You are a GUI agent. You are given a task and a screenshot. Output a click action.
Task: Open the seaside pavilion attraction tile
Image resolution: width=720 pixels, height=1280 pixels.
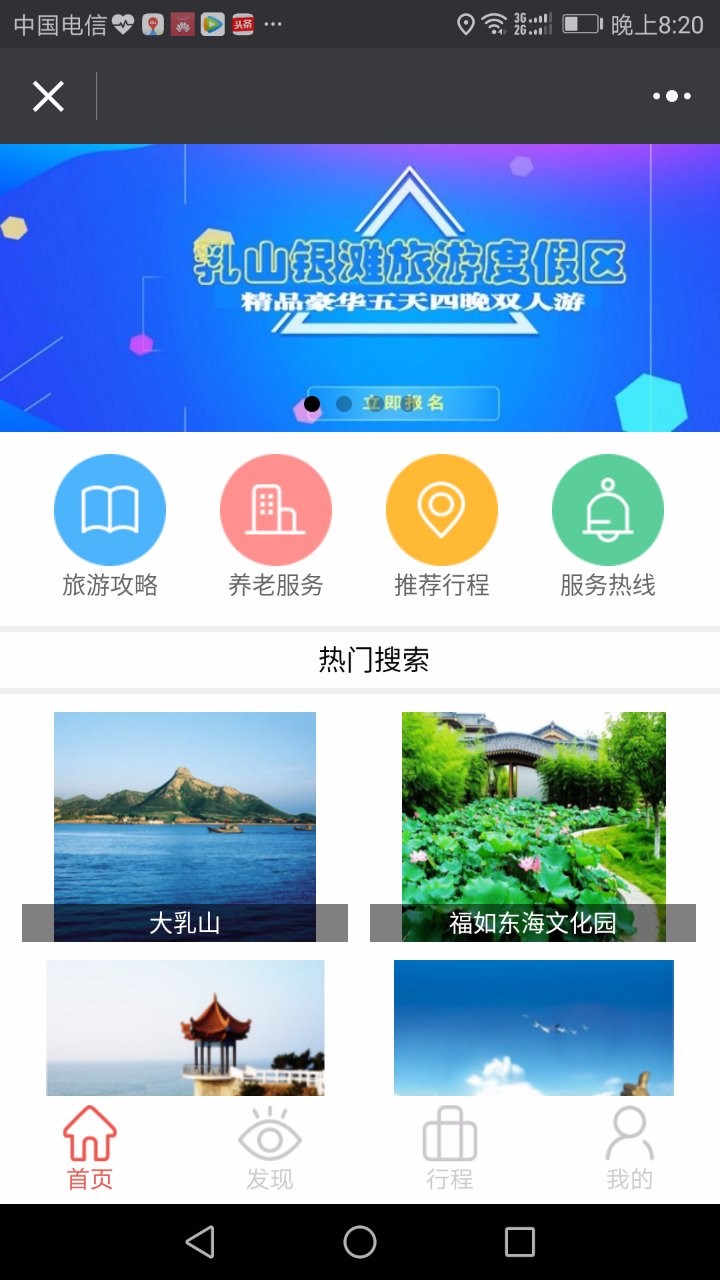[185, 1028]
